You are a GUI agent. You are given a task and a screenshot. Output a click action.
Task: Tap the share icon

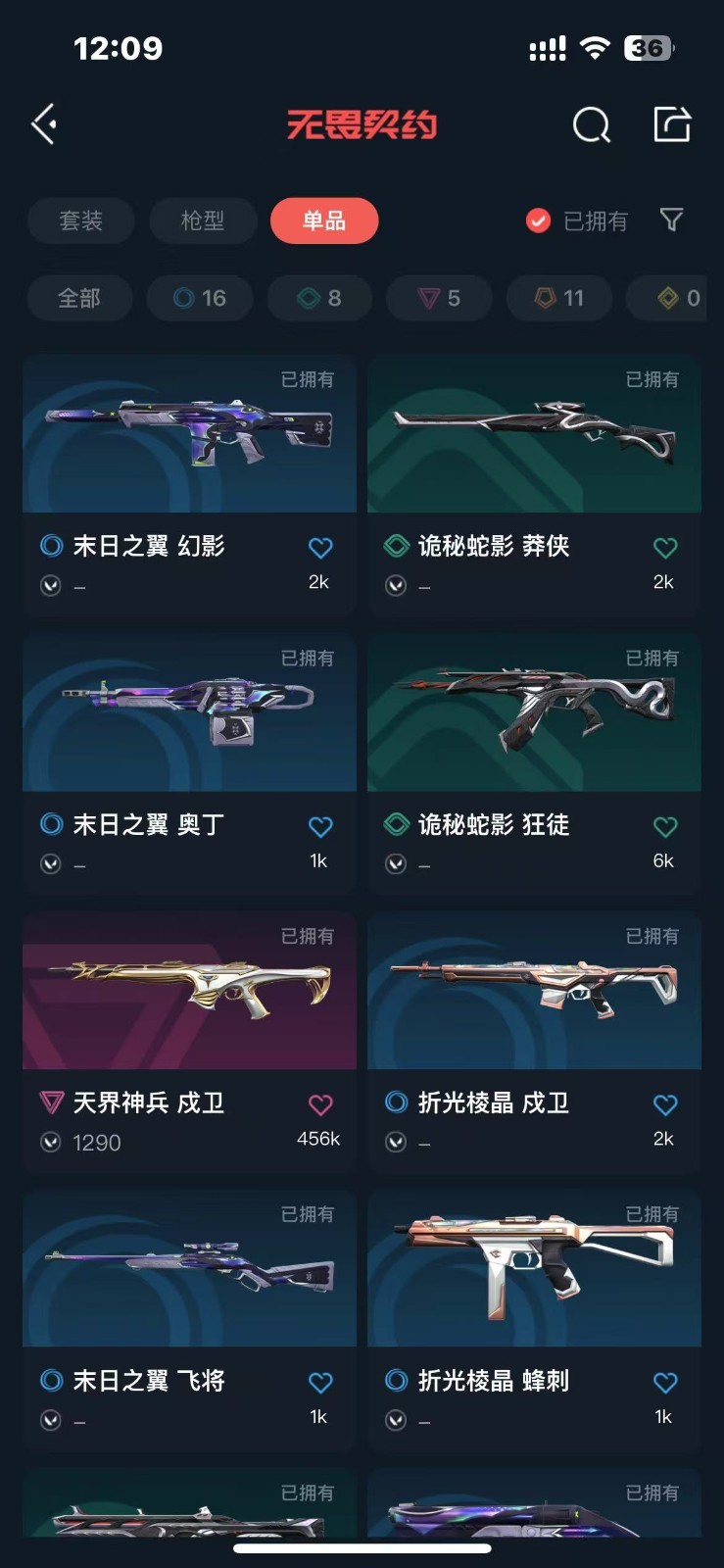click(x=672, y=124)
